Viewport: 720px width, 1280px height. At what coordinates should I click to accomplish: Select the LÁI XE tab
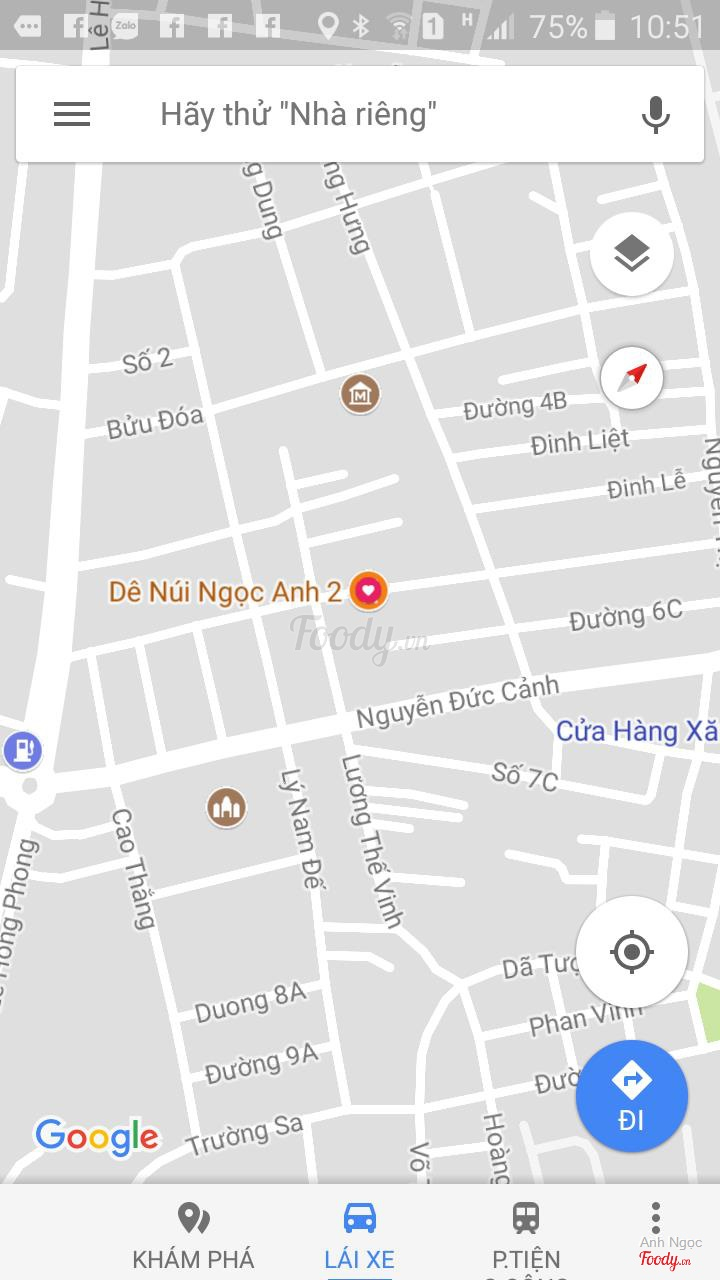pos(359,1235)
